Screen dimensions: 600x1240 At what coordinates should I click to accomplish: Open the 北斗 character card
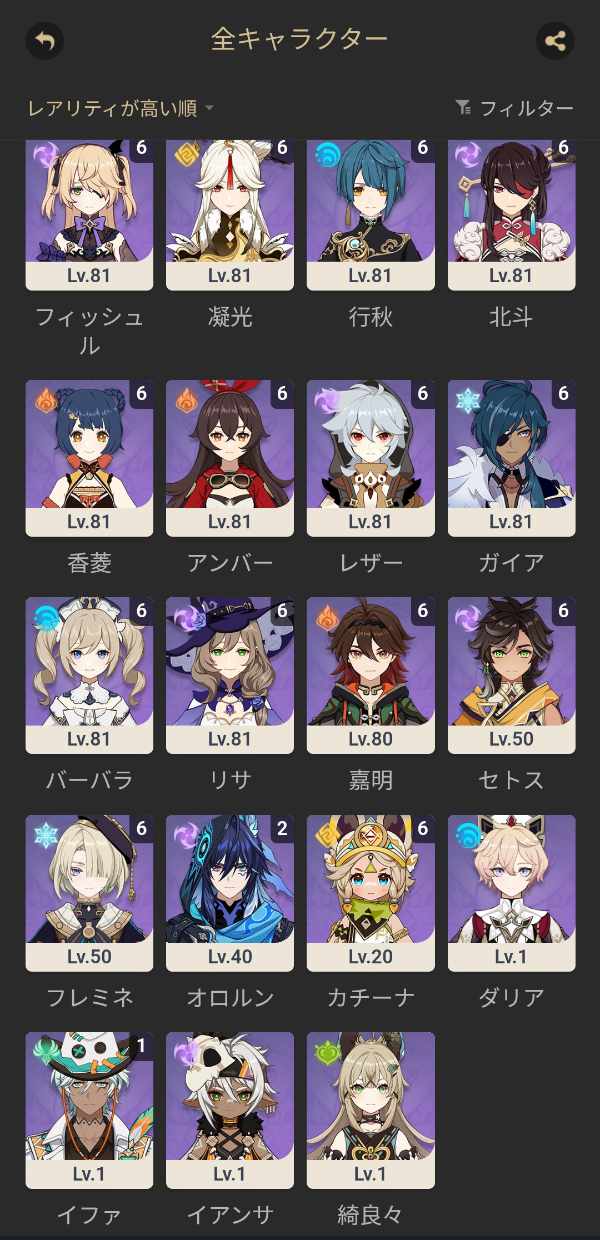pos(512,213)
